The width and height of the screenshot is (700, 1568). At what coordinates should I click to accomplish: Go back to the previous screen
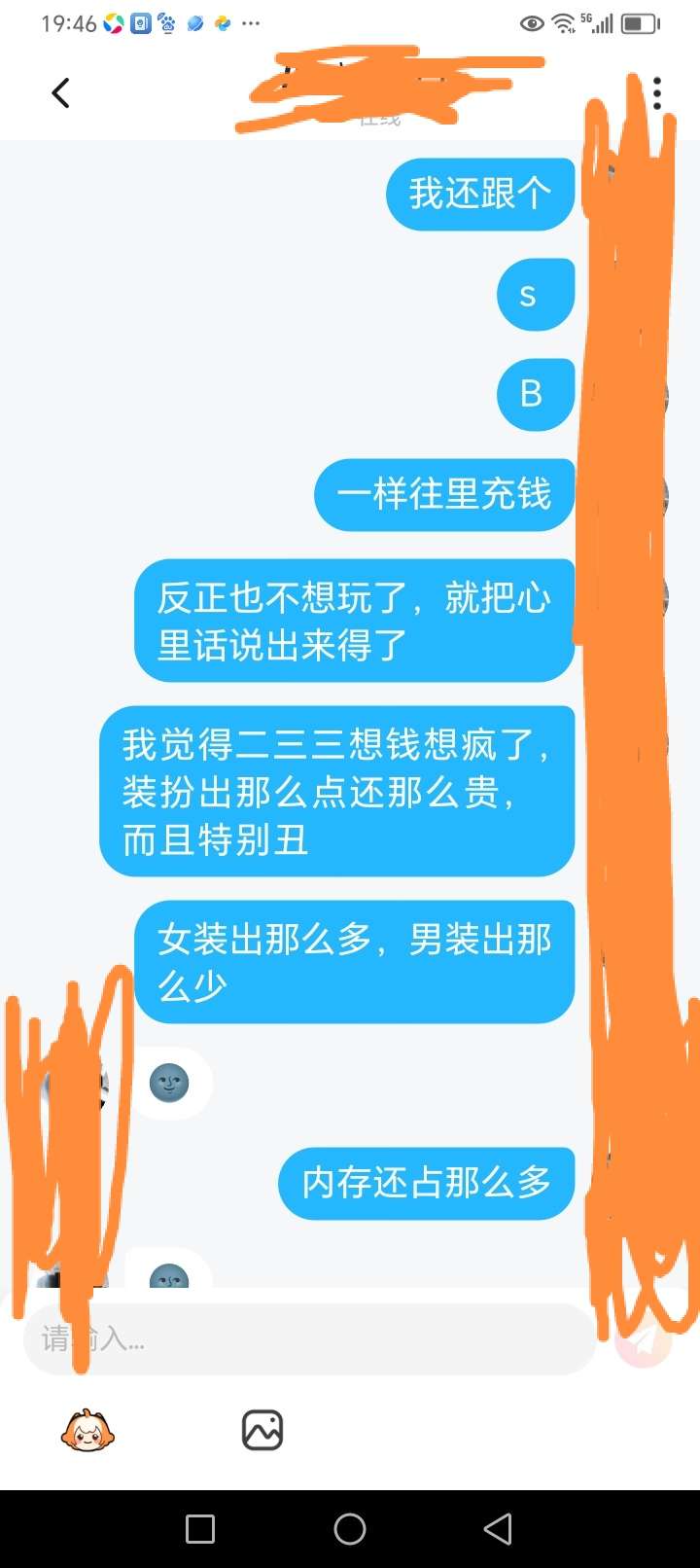tap(60, 93)
